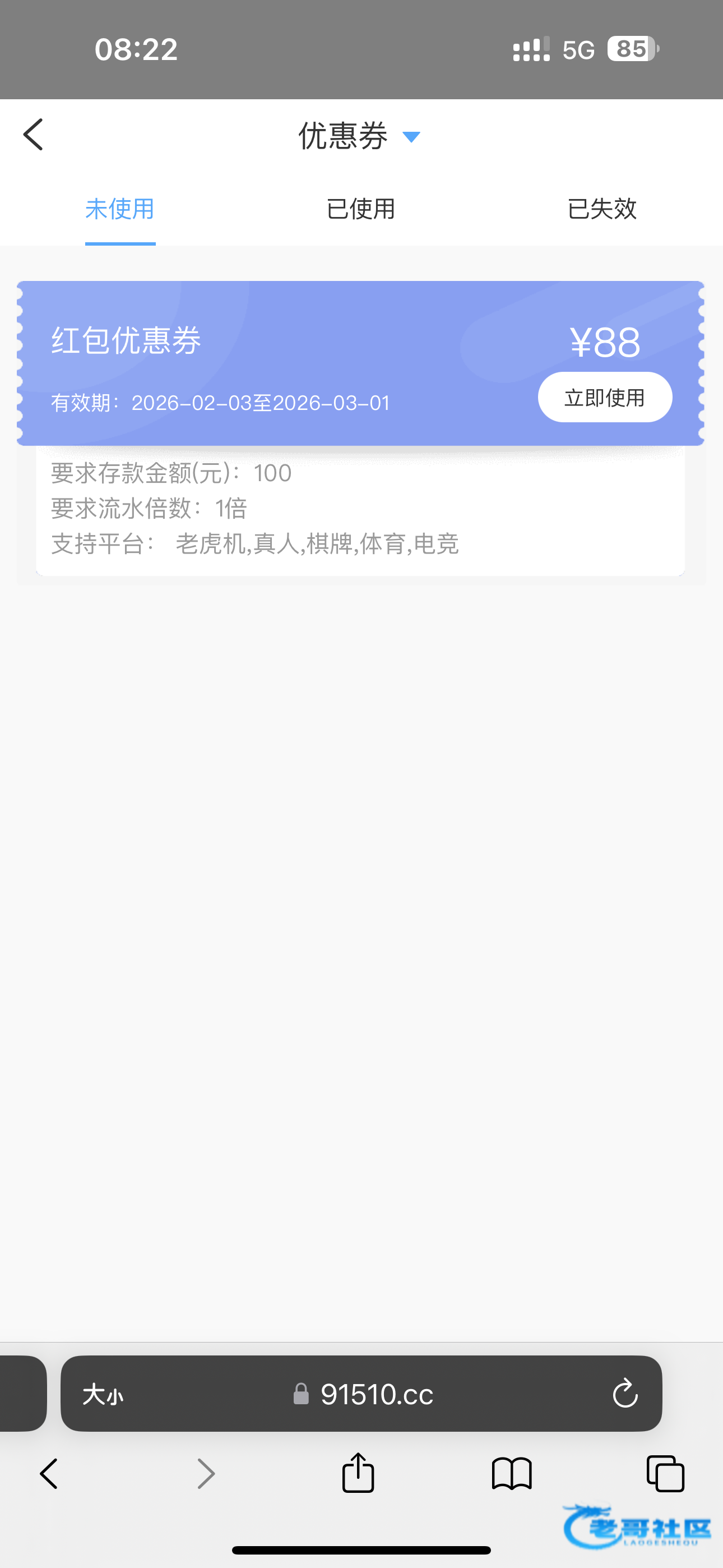Tap the 91510.cc address bar
Viewport: 723px width, 1568px height.
(x=376, y=1394)
